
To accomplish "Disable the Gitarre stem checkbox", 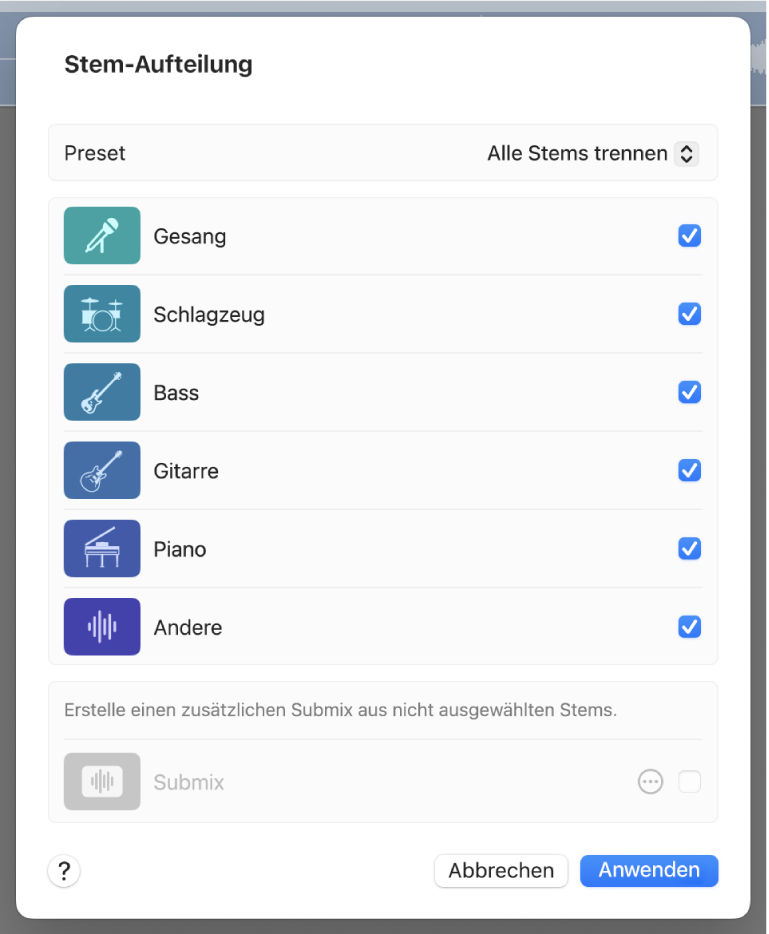I will pyautogui.click(x=689, y=470).
